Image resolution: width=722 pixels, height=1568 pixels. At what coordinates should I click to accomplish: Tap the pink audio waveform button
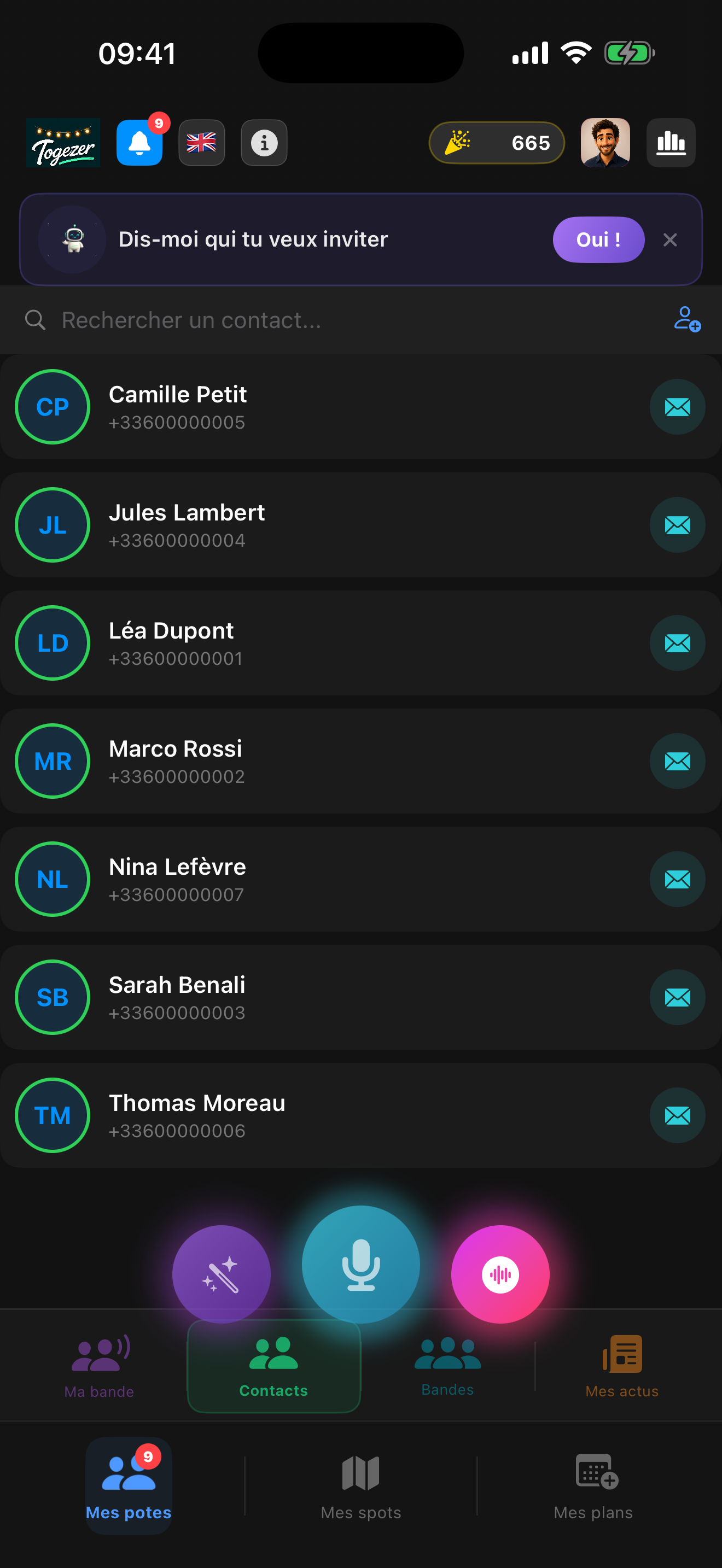[500, 1274]
